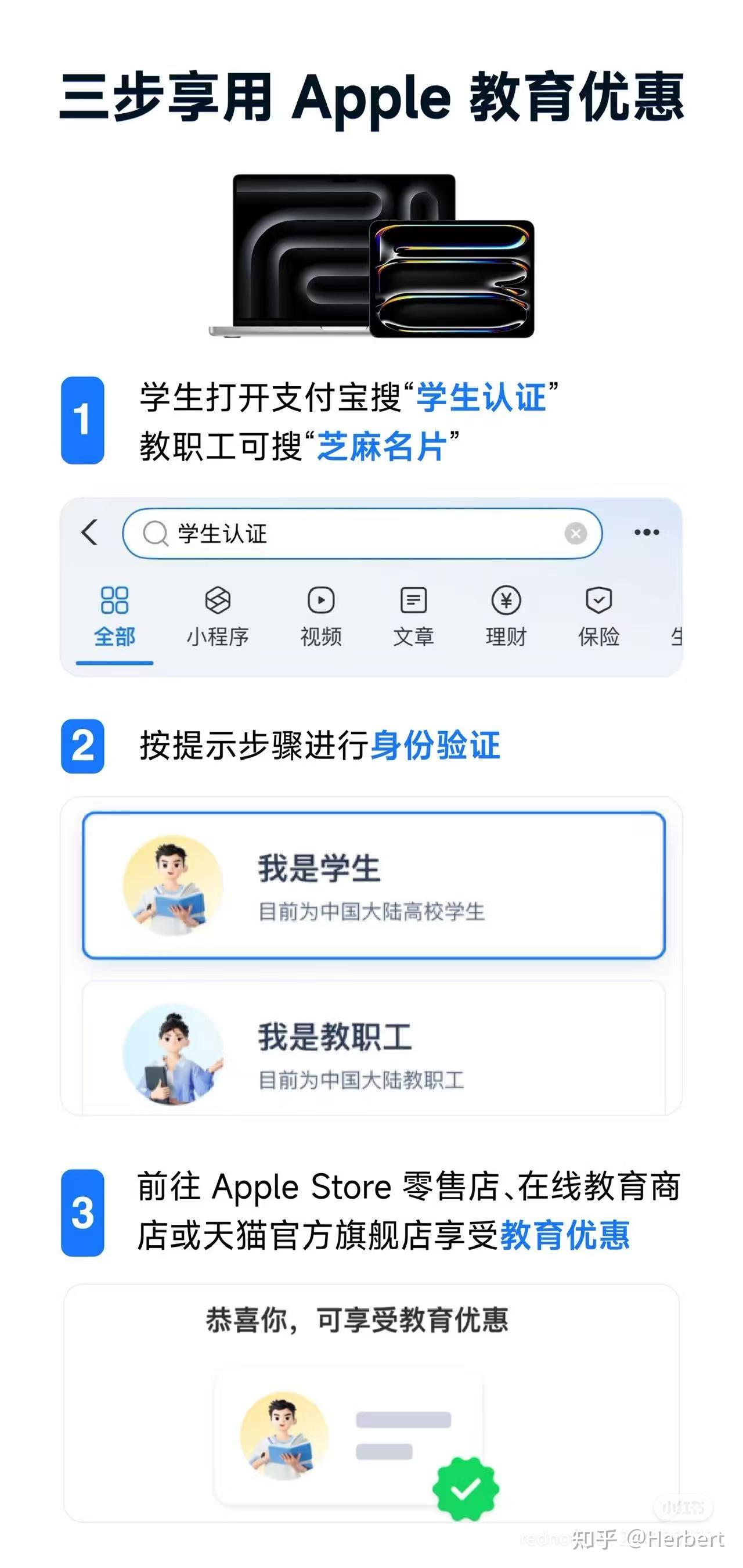
Task: Click the 芝麻名片 highlighted link
Action: 383,445
